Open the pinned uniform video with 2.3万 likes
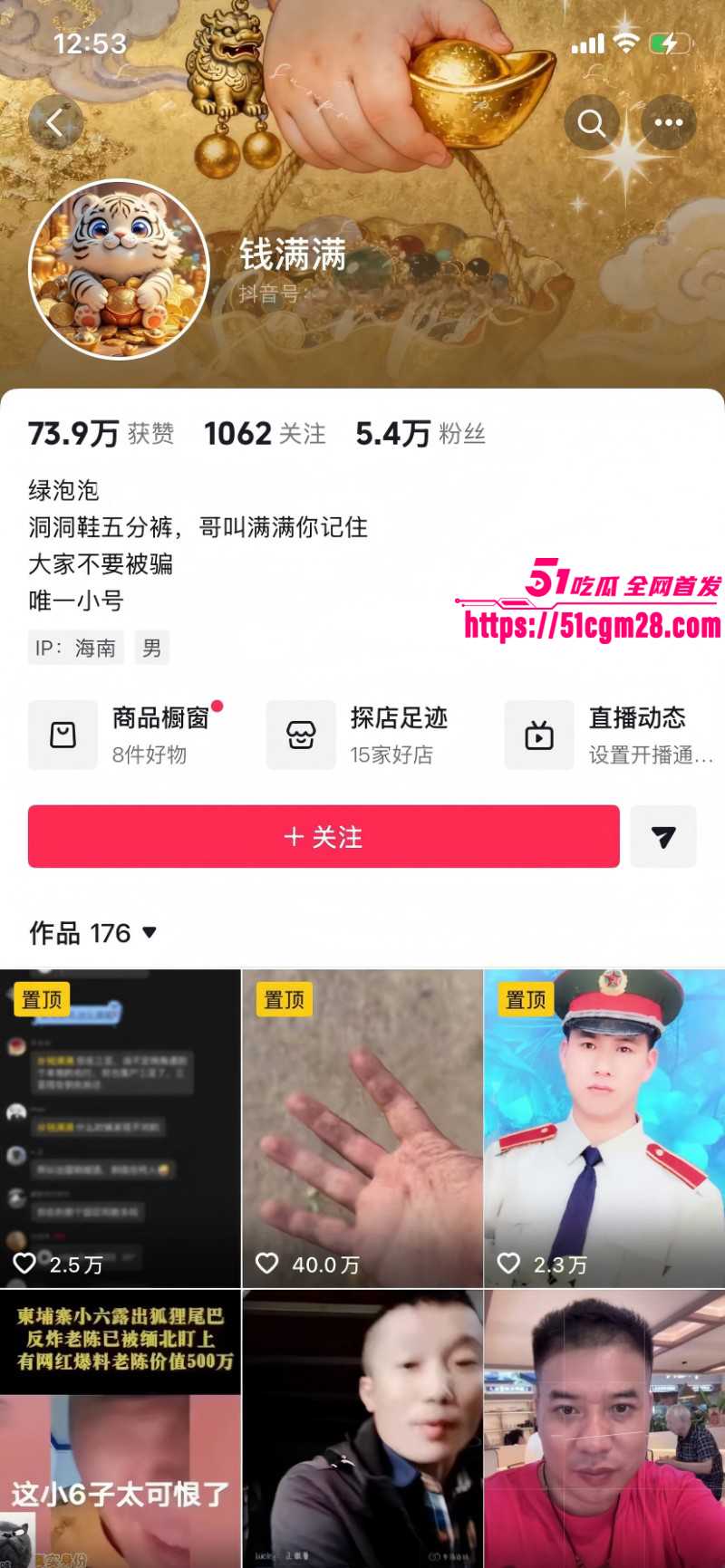This screenshot has width=725, height=1568. pyautogui.click(x=604, y=1129)
